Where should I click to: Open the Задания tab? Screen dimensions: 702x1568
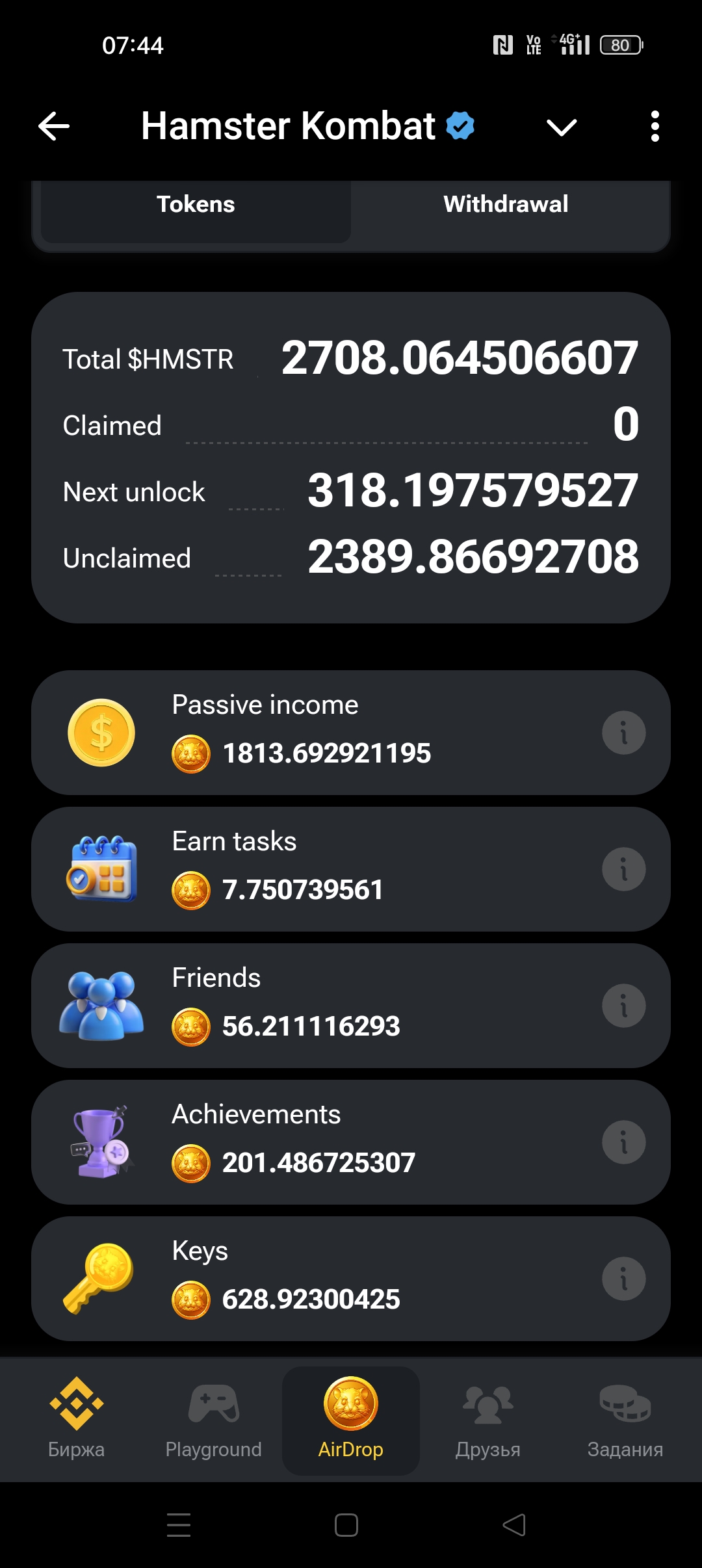tap(625, 1418)
